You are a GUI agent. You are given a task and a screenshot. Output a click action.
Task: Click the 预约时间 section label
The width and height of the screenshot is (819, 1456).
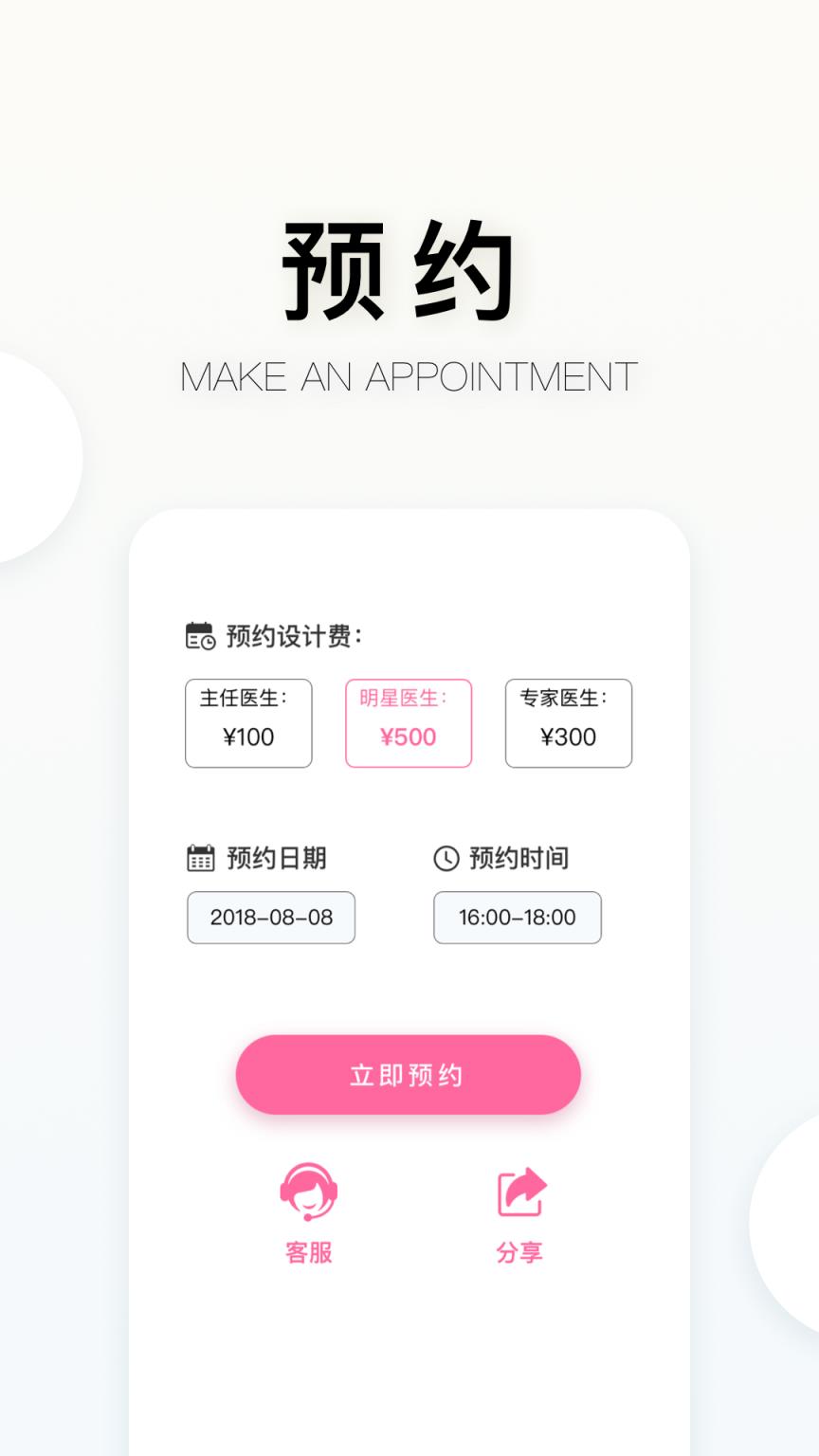click(x=515, y=857)
